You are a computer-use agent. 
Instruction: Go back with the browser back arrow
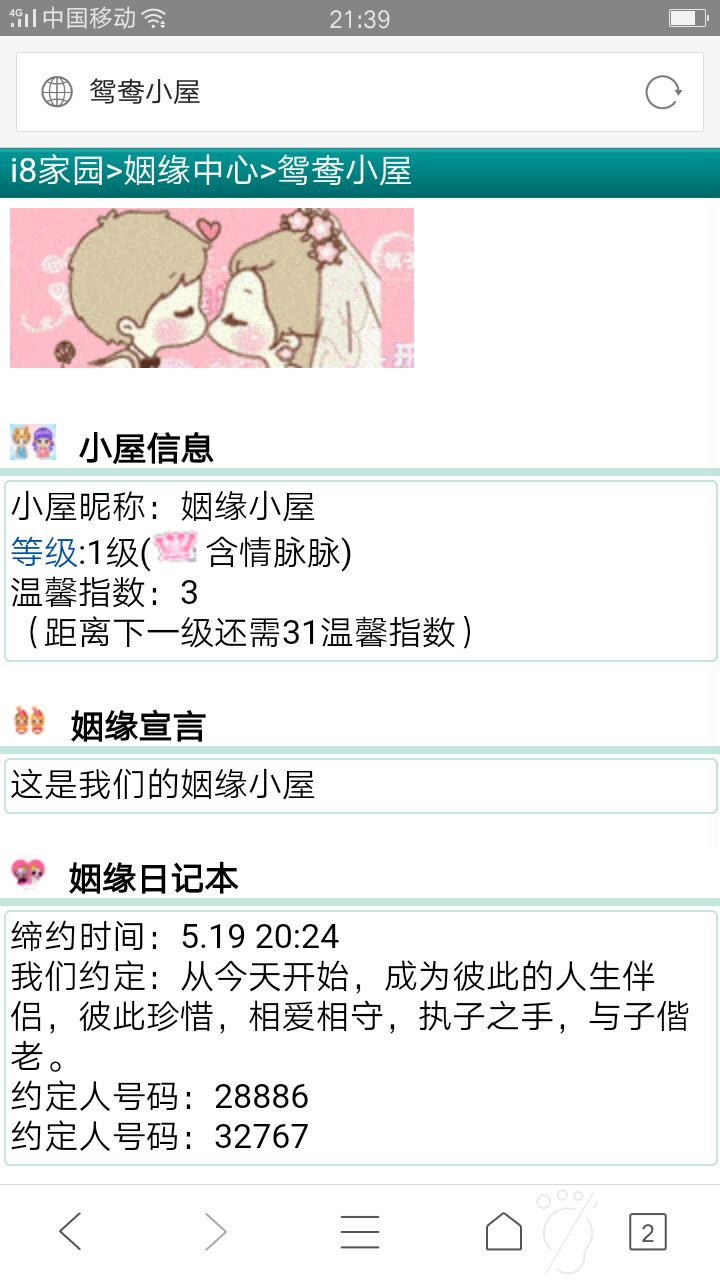70,1231
